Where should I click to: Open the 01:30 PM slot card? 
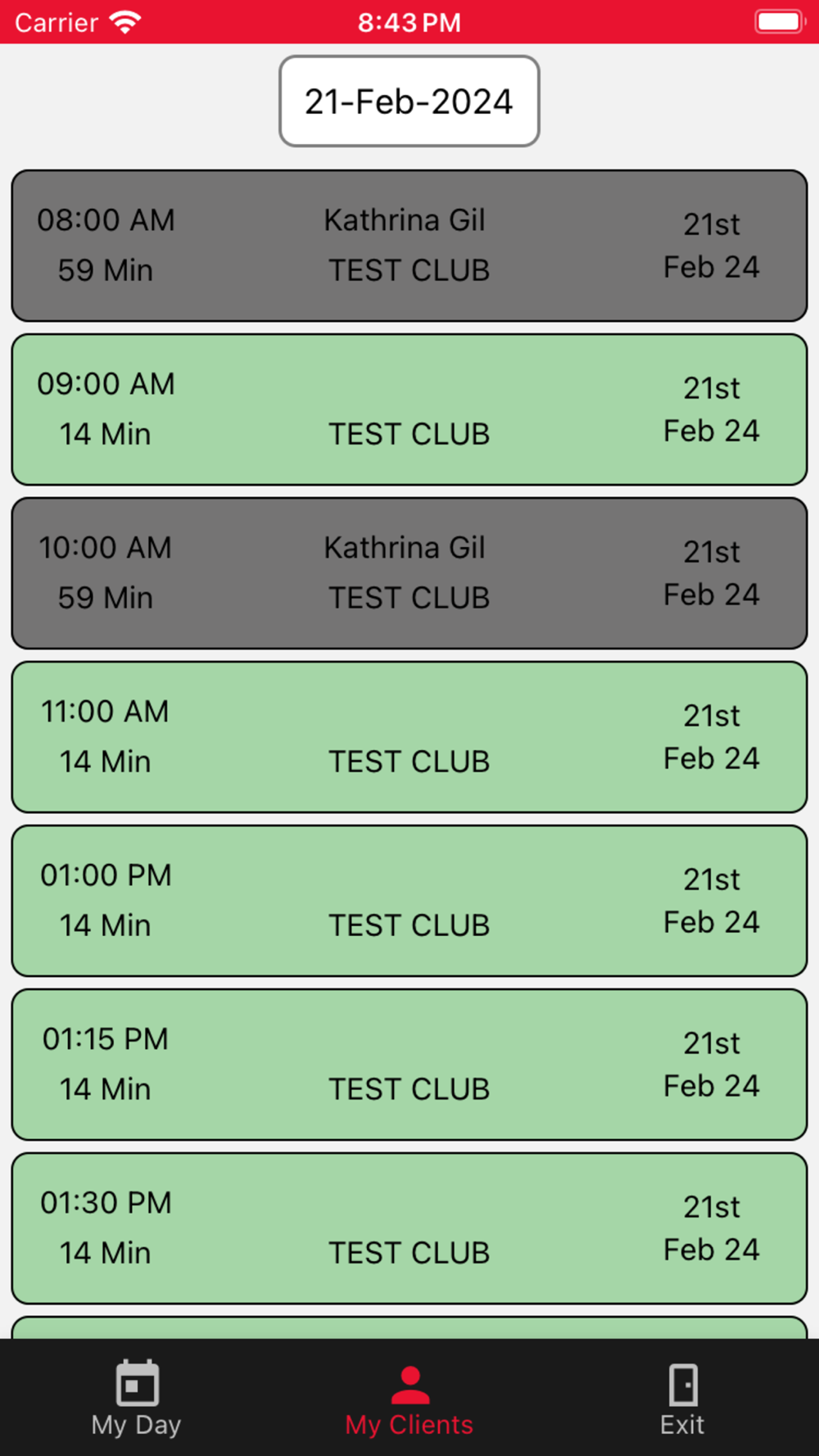pyautogui.click(x=409, y=1228)
